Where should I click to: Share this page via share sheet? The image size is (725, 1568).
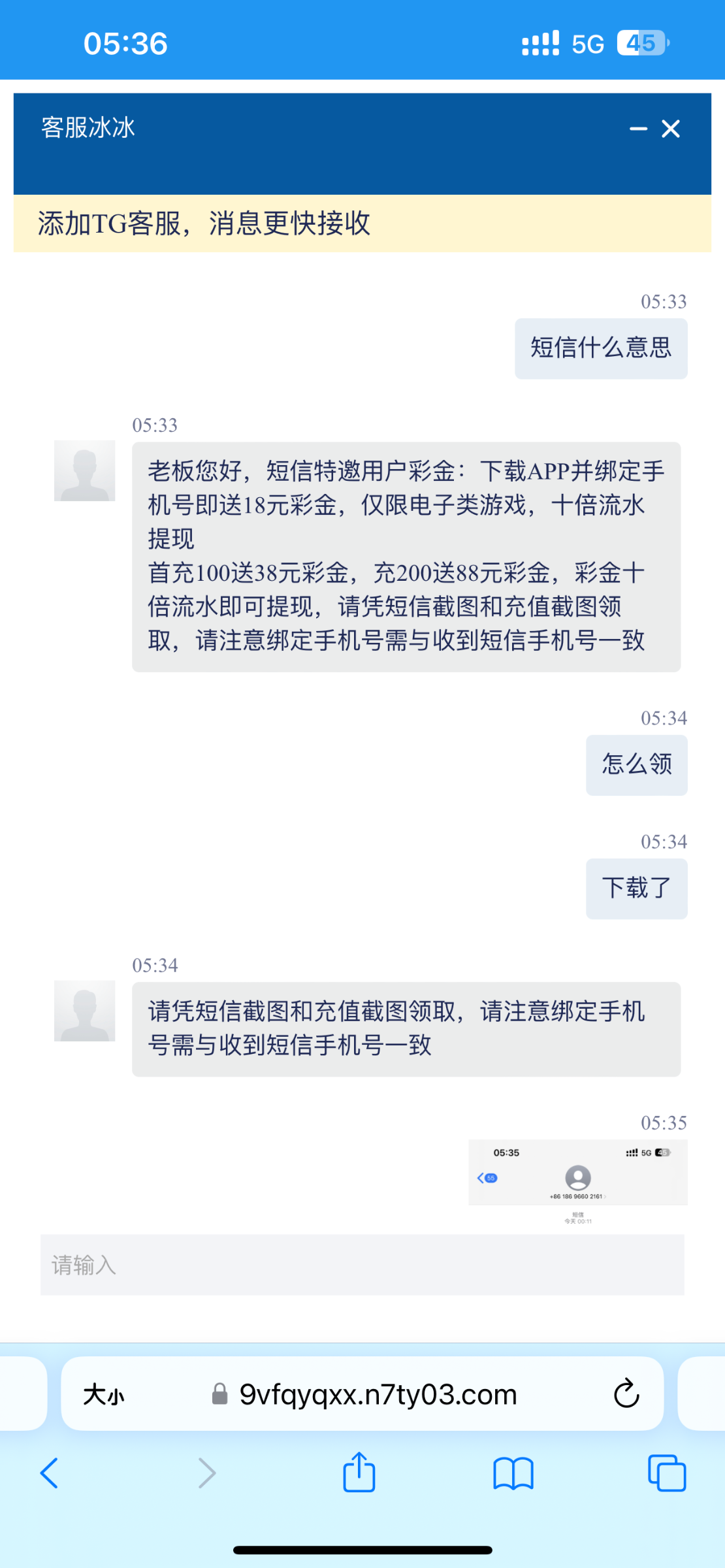(359, 1472)
